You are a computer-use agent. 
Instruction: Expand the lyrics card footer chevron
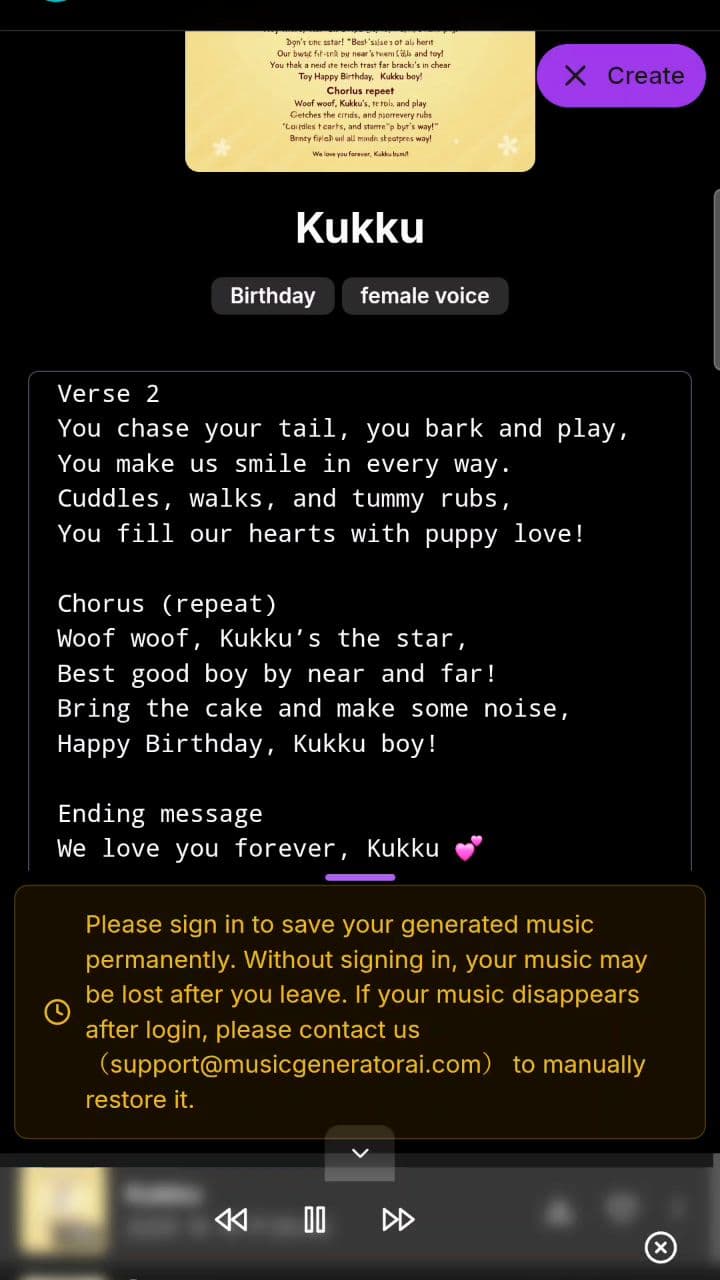tap(360, 877)
